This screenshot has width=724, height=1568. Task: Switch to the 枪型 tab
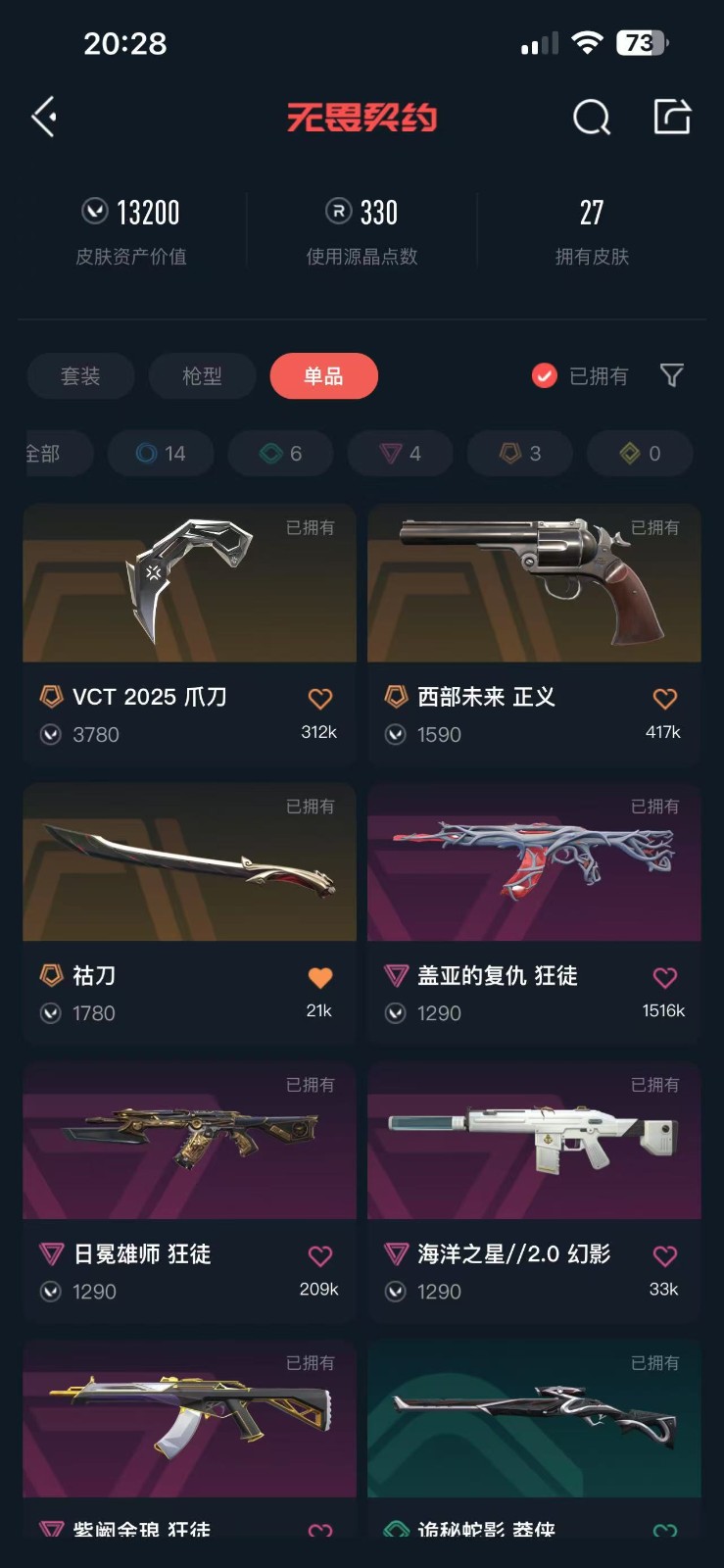point(202,376)
